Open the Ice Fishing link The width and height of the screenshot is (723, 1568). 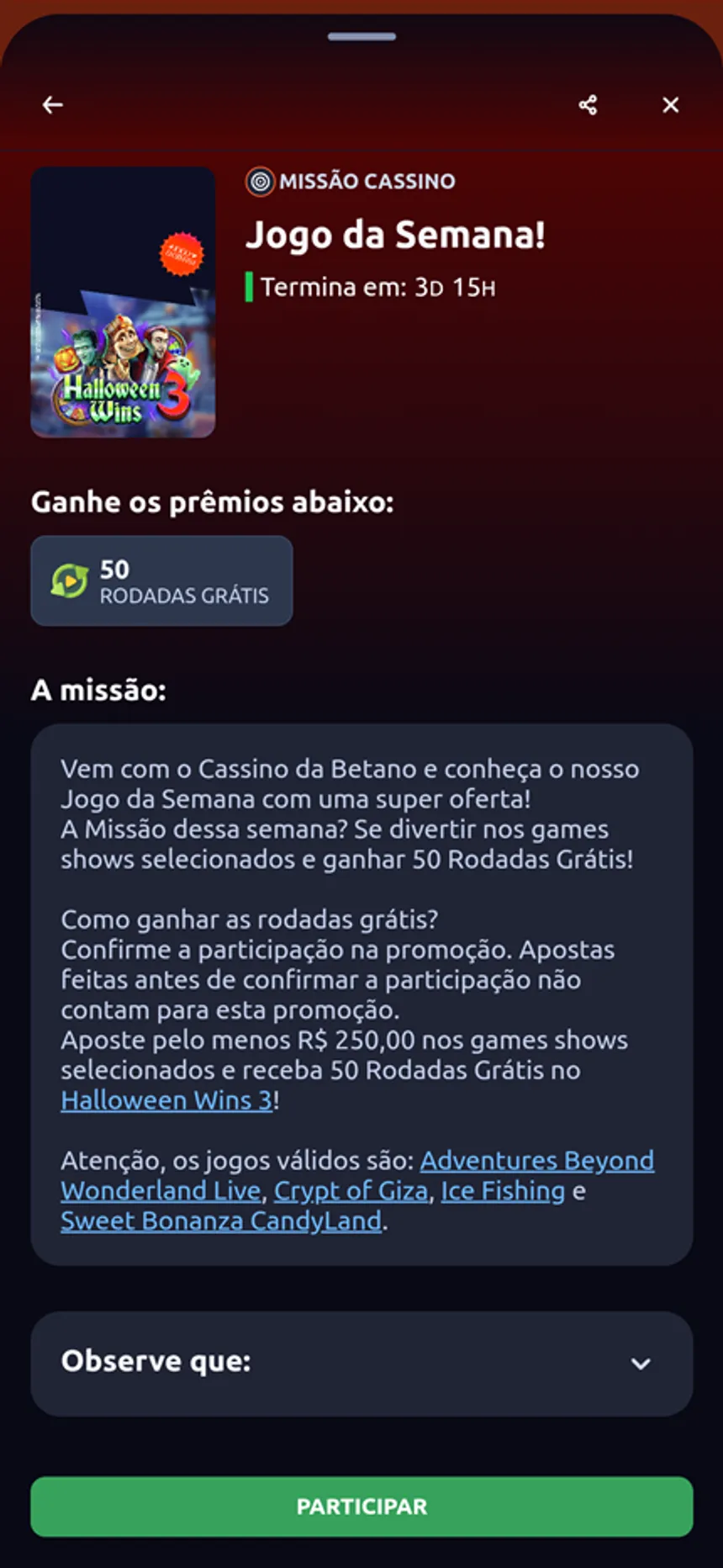pos(503,1191)
